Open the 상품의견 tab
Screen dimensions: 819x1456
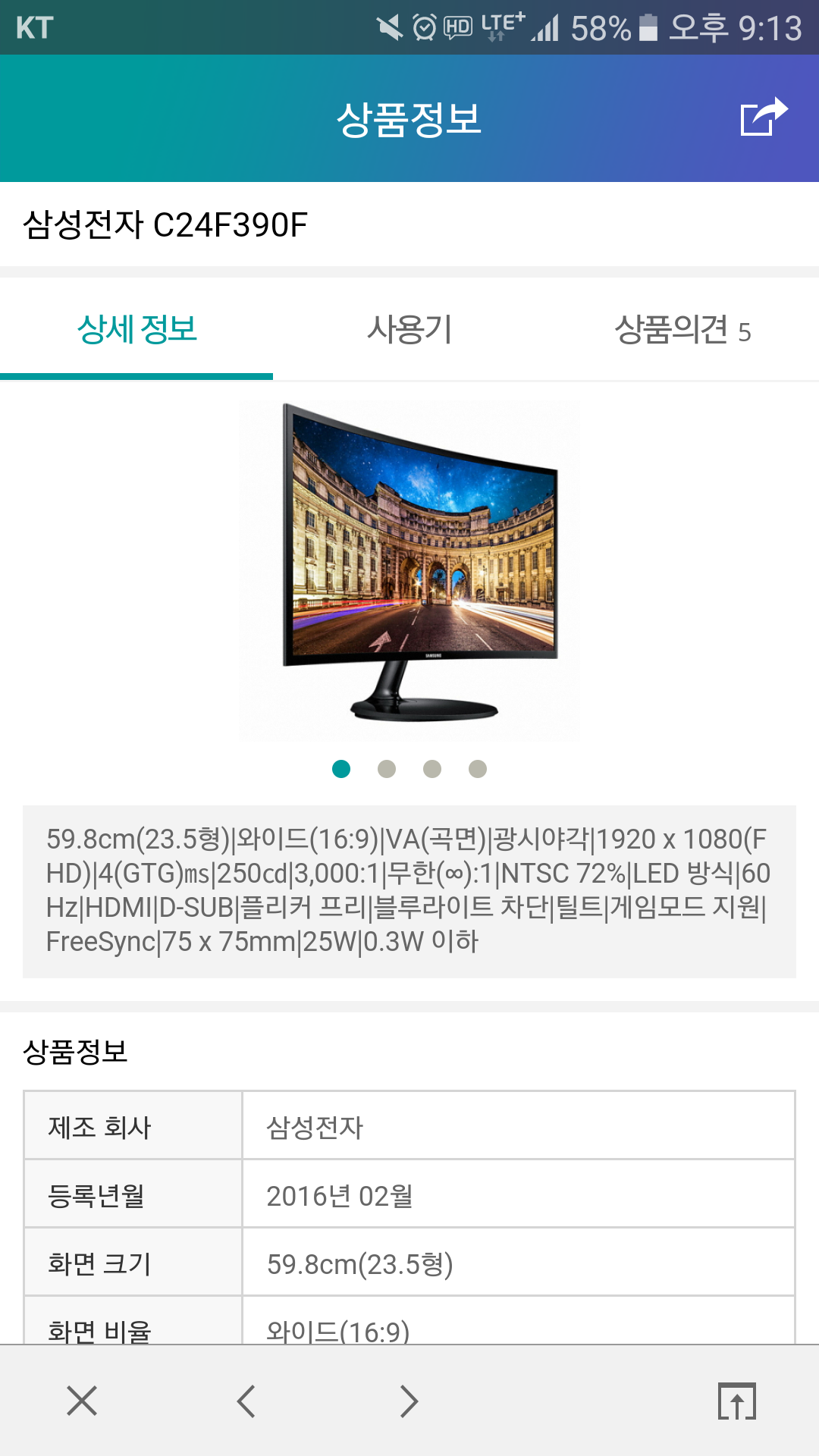[x=682, y=330]
